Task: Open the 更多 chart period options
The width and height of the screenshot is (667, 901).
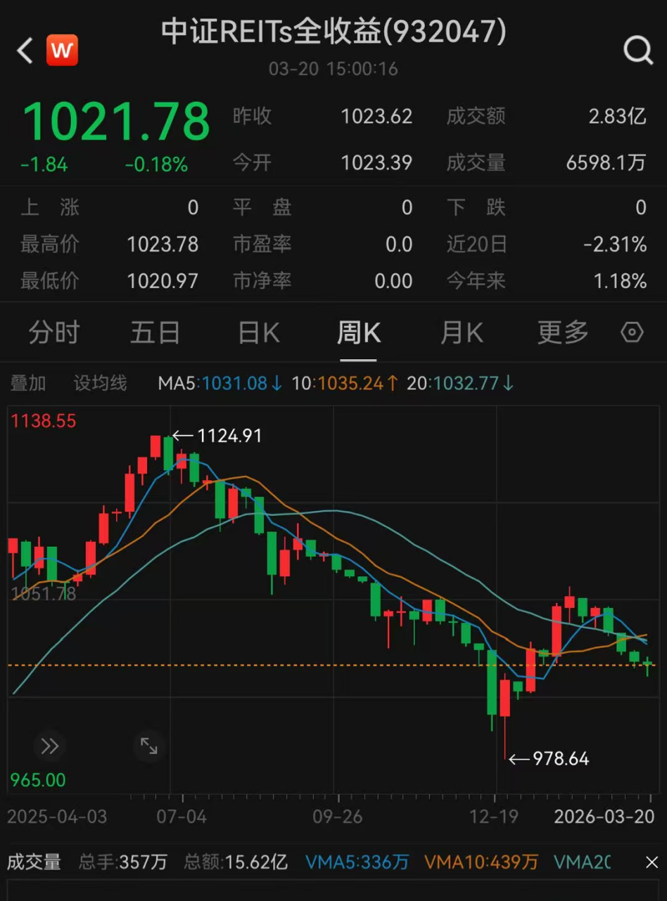Action: coord(563,332)
